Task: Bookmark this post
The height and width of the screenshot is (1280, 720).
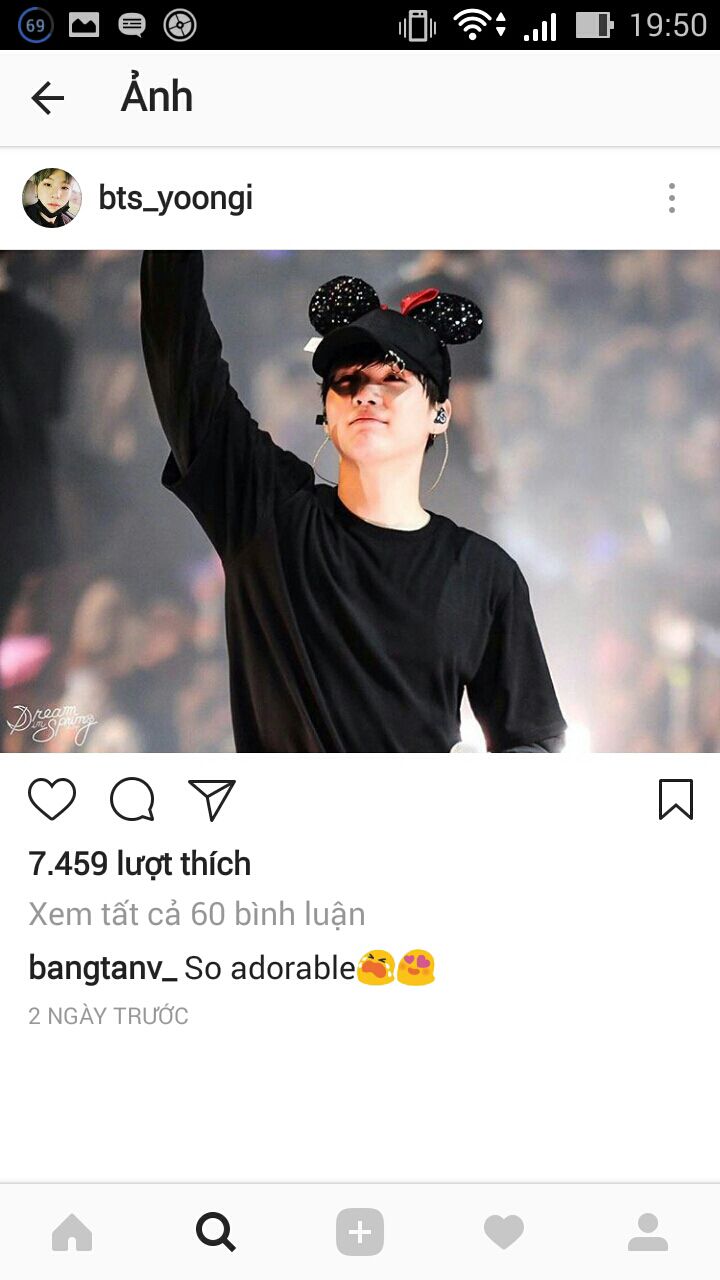Action: [x=676, y=800]
